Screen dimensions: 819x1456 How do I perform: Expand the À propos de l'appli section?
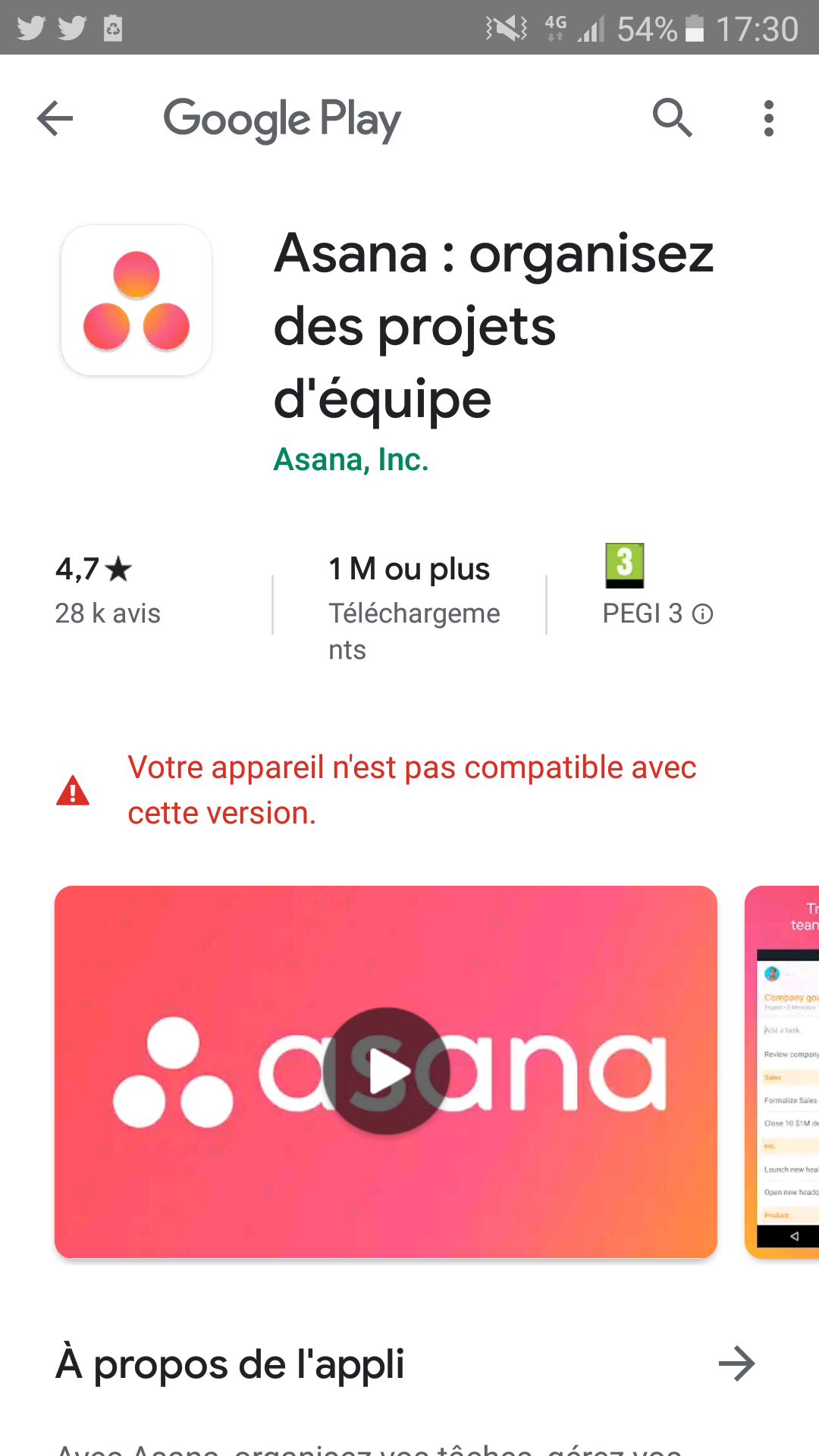click(x=736, y=1364)
